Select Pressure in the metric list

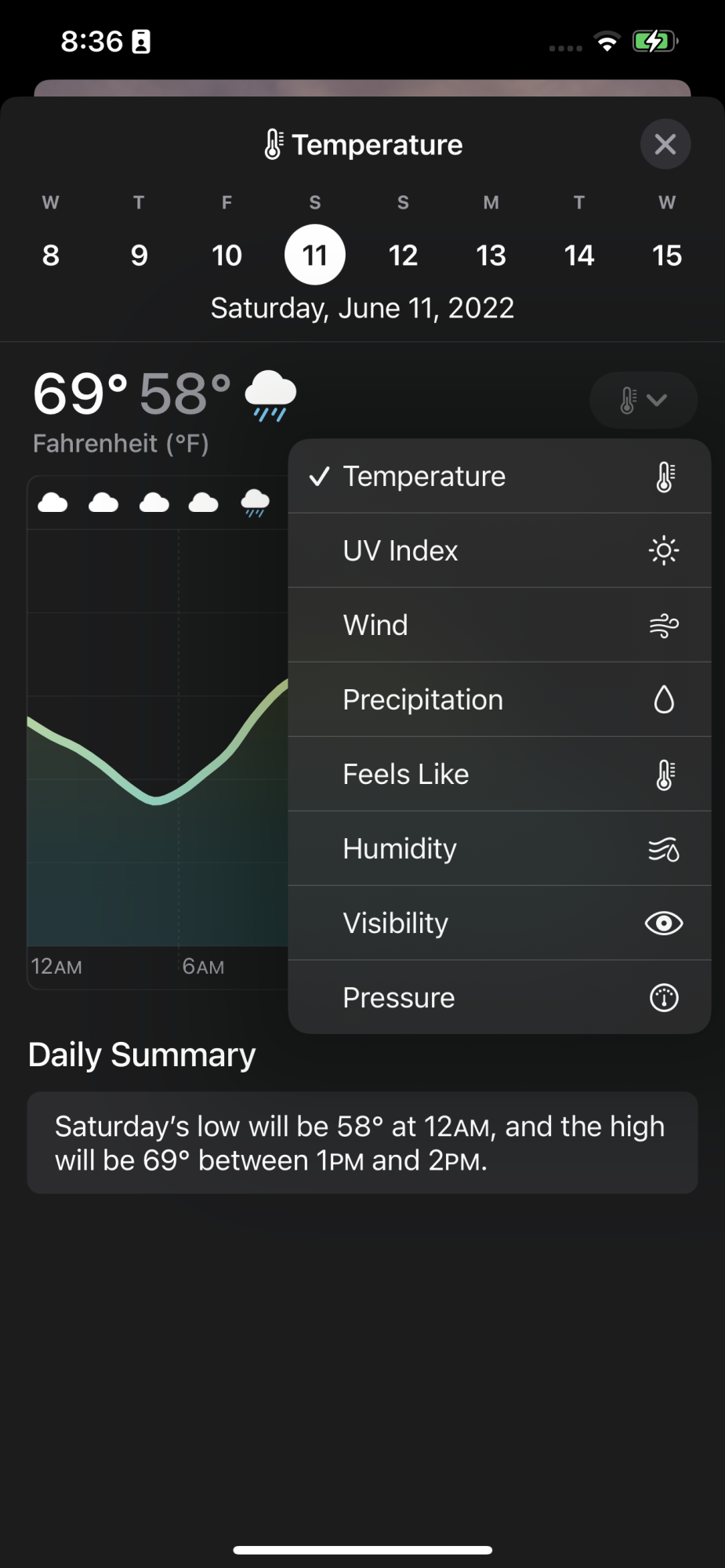pos(499,998)
